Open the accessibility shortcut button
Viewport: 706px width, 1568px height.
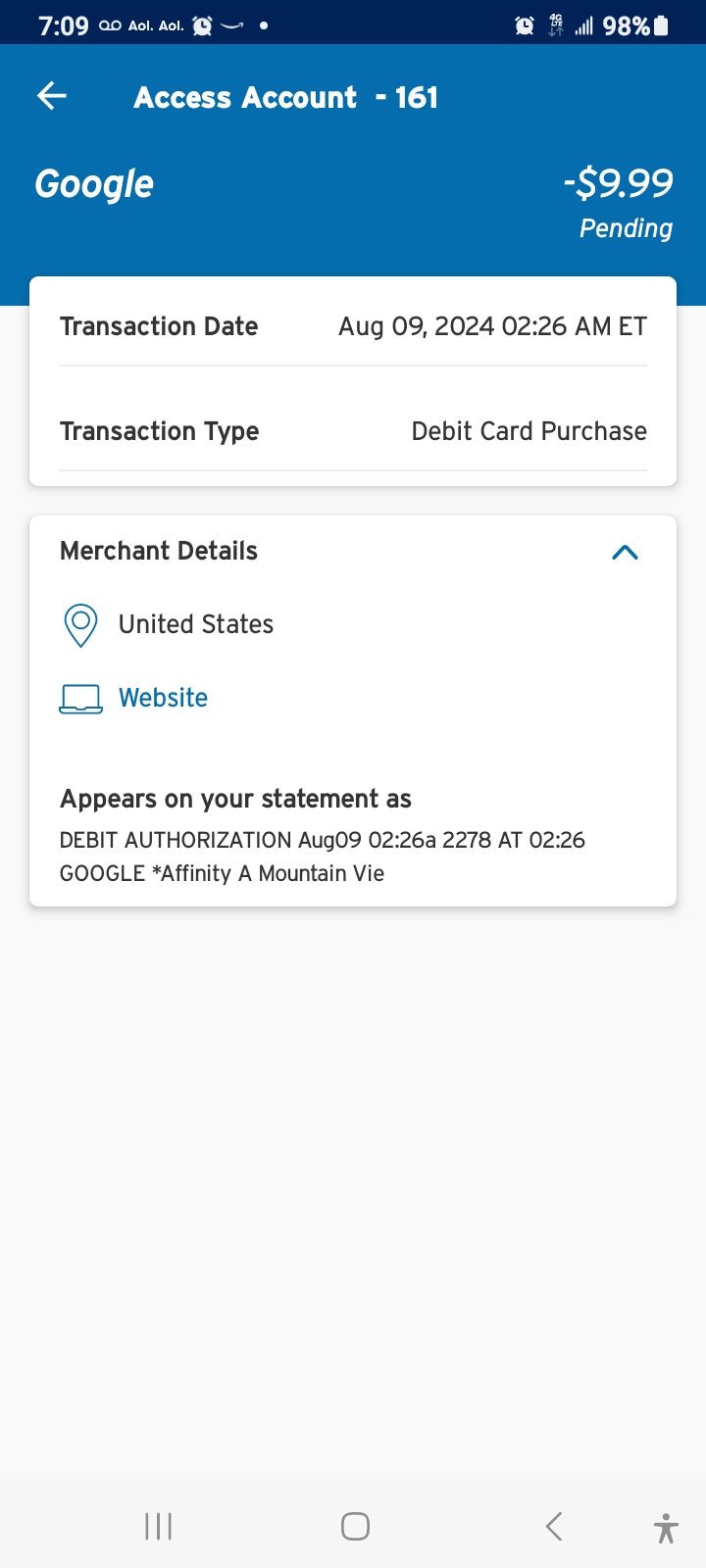(x=666, y=1528)
